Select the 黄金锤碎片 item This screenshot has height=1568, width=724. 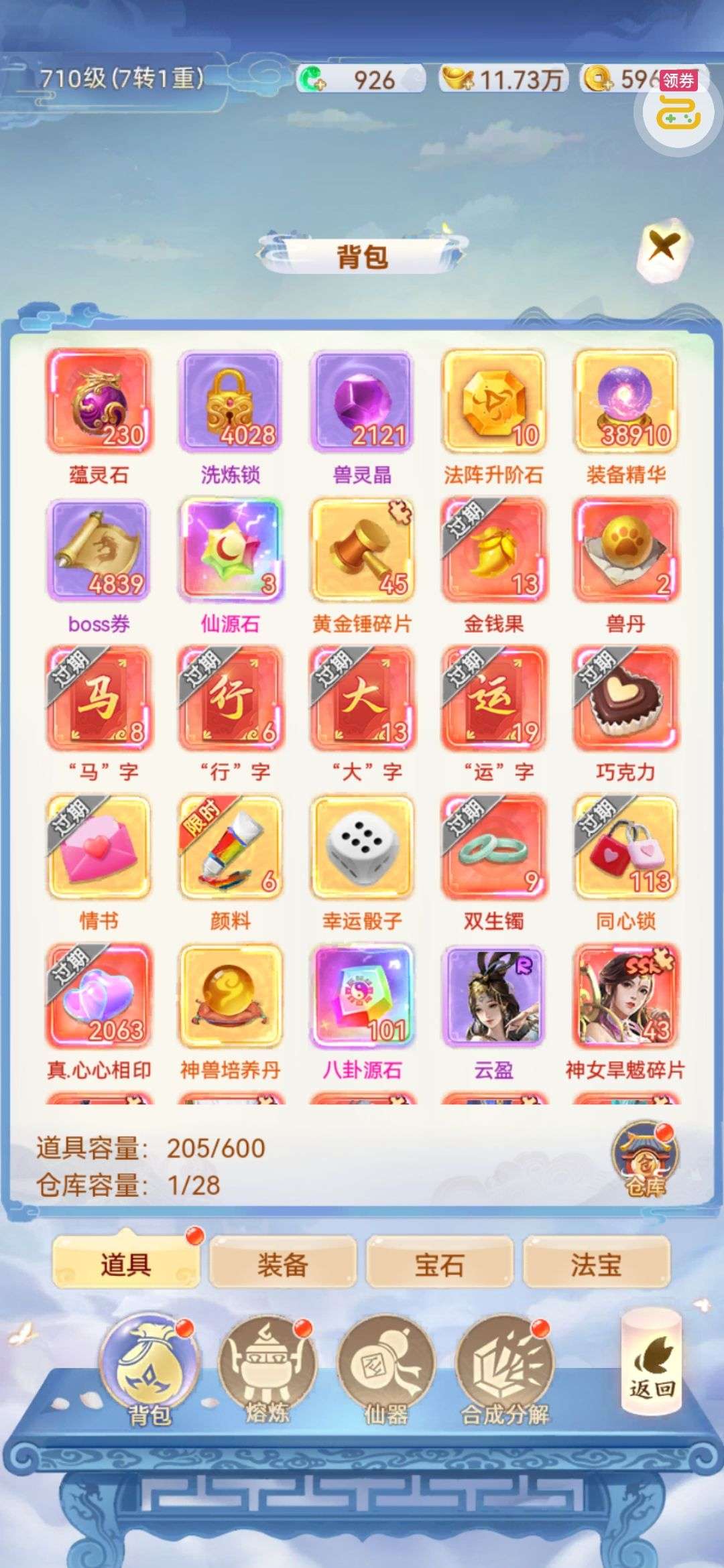coord(362,550)
